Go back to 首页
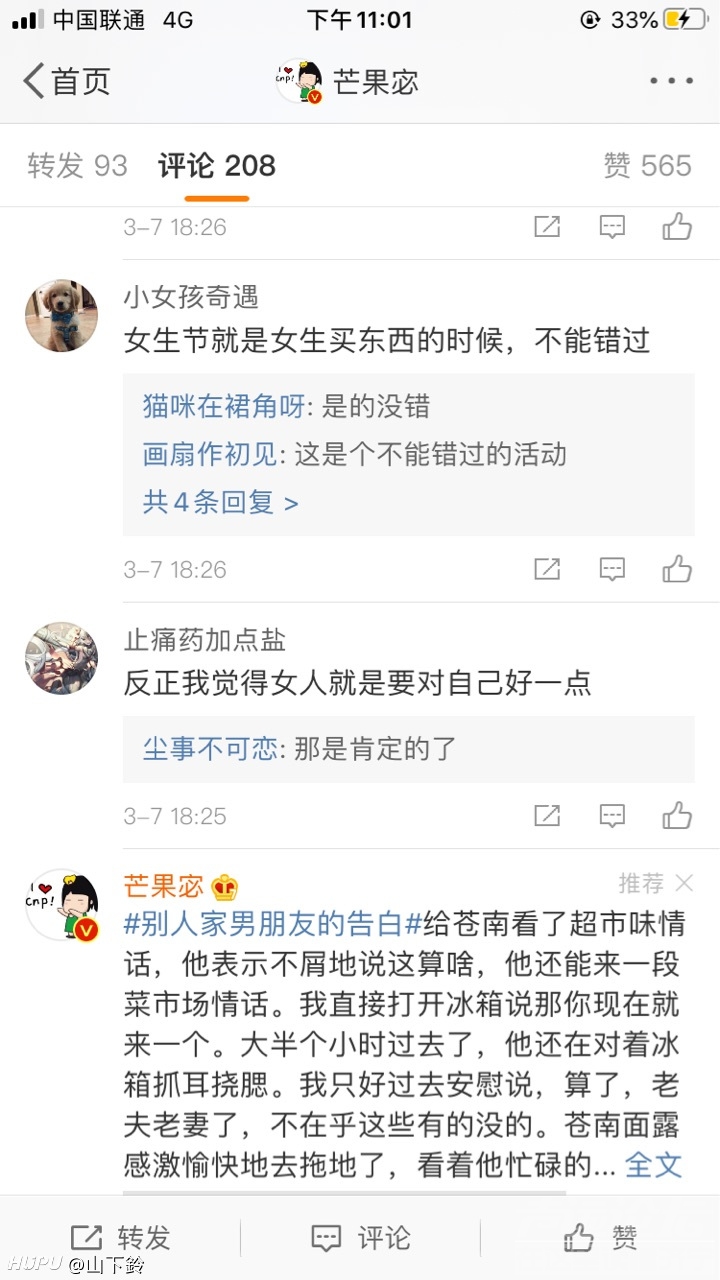720x1280 pixels. click(66, 81)
